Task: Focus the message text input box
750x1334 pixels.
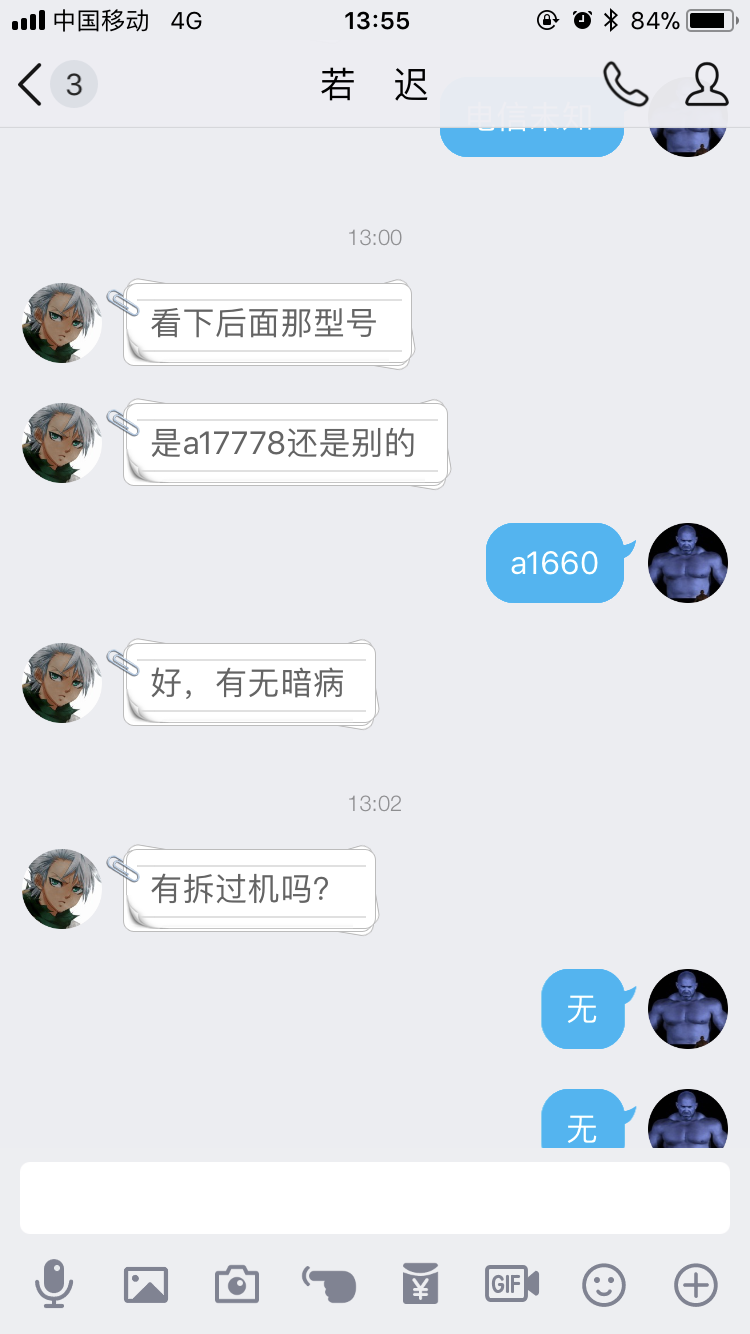Action: click(375, 1198)
